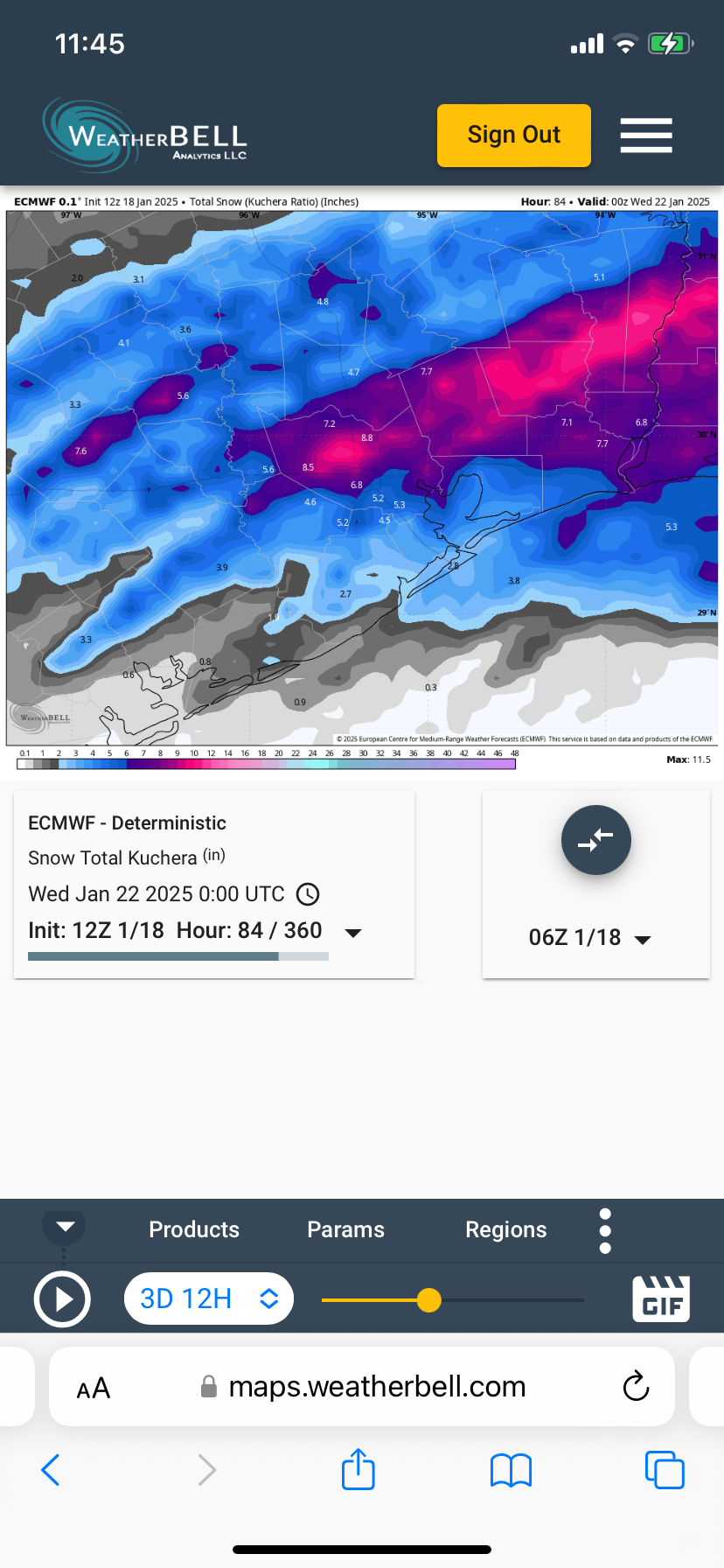Play the forecast animation
The width and height of the screenshot is (724, 1568).
click(62, 1299)
